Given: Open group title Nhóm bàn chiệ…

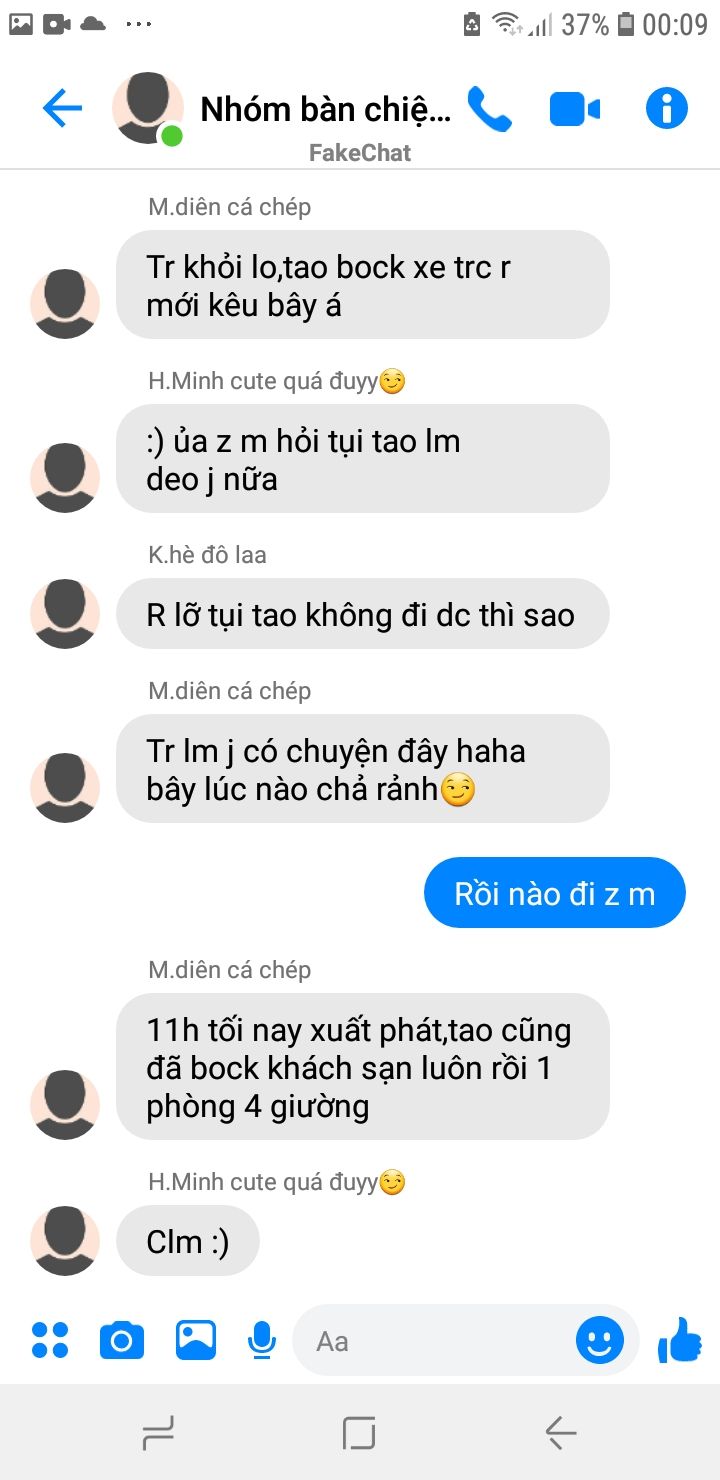Looking at the screenshot, I should tap(325, 109).
